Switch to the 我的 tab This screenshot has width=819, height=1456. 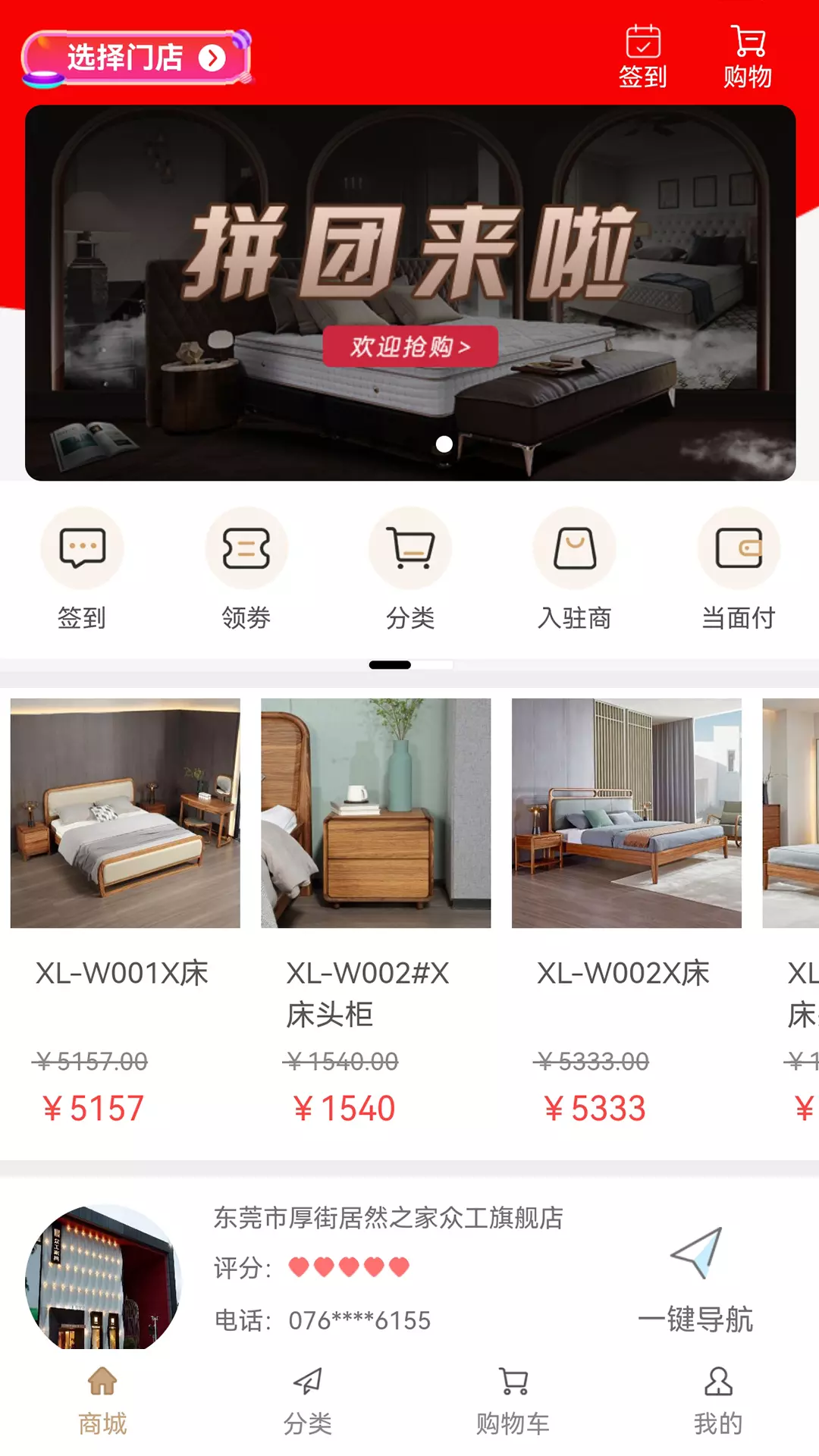coord(718,1401)
